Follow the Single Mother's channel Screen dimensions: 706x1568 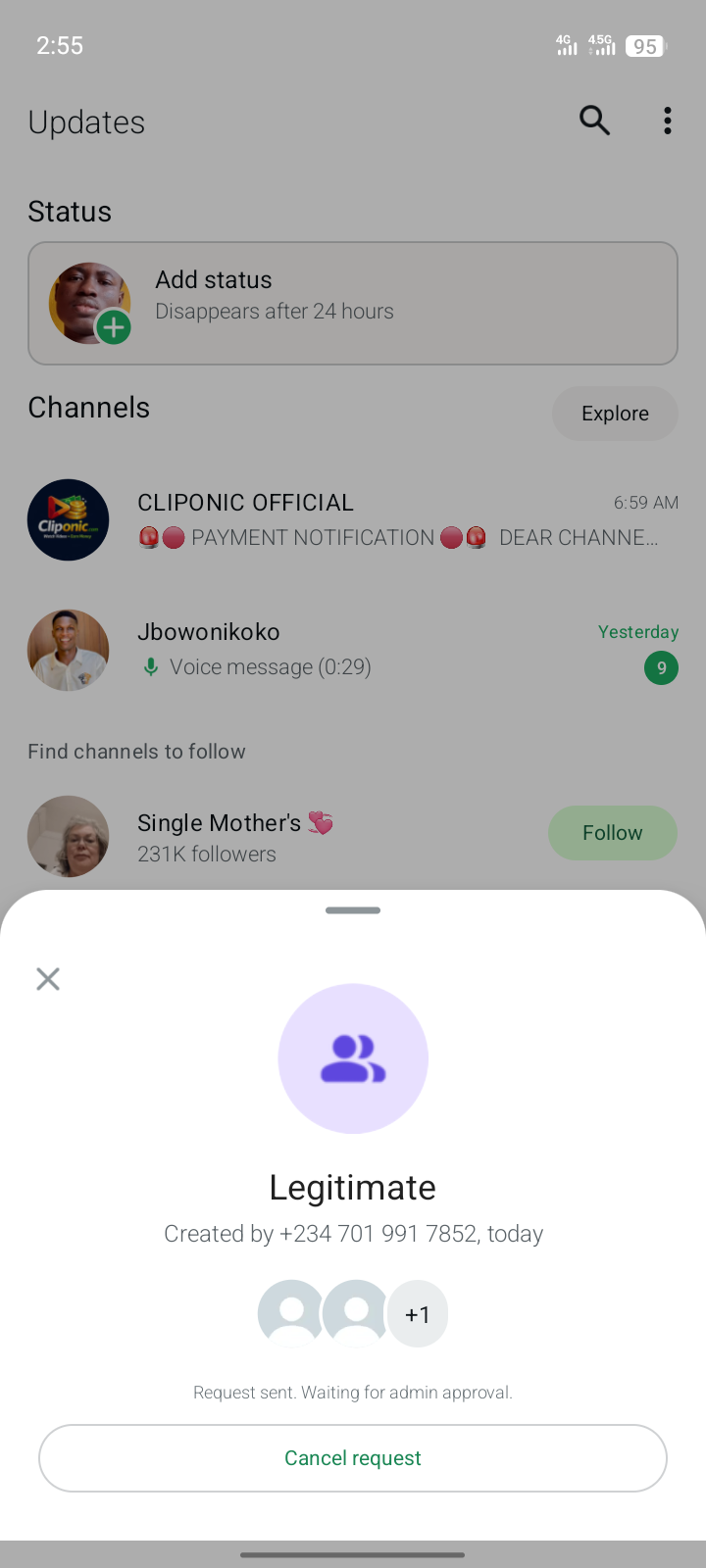pos(612,833)
